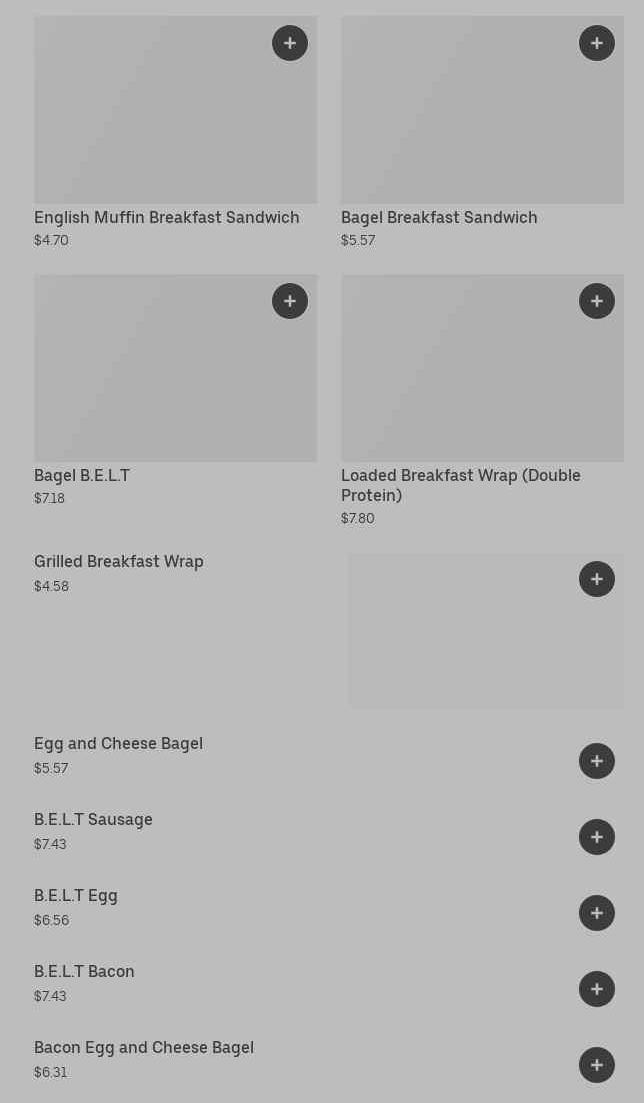Viewport: 644px width, 1103px height.
Task: View Bagel Breakfast Sandwich item
Action: pyautogui.click(x=439, y=217)
